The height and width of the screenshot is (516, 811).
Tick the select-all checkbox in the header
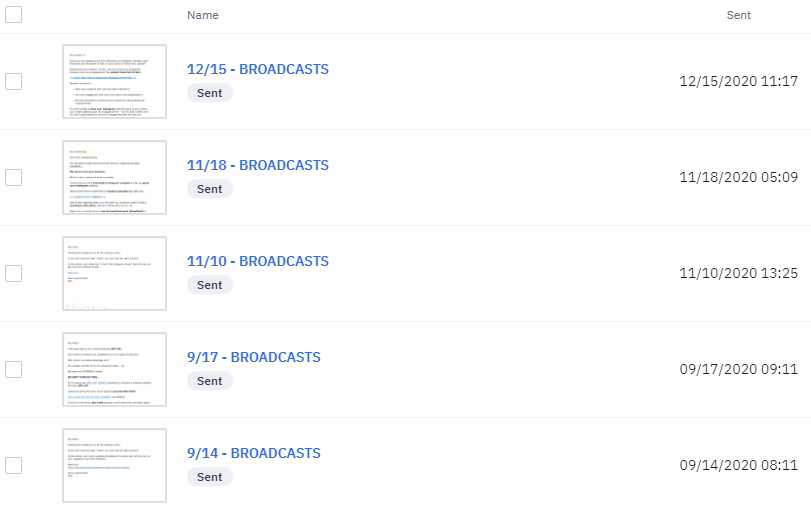13,15
